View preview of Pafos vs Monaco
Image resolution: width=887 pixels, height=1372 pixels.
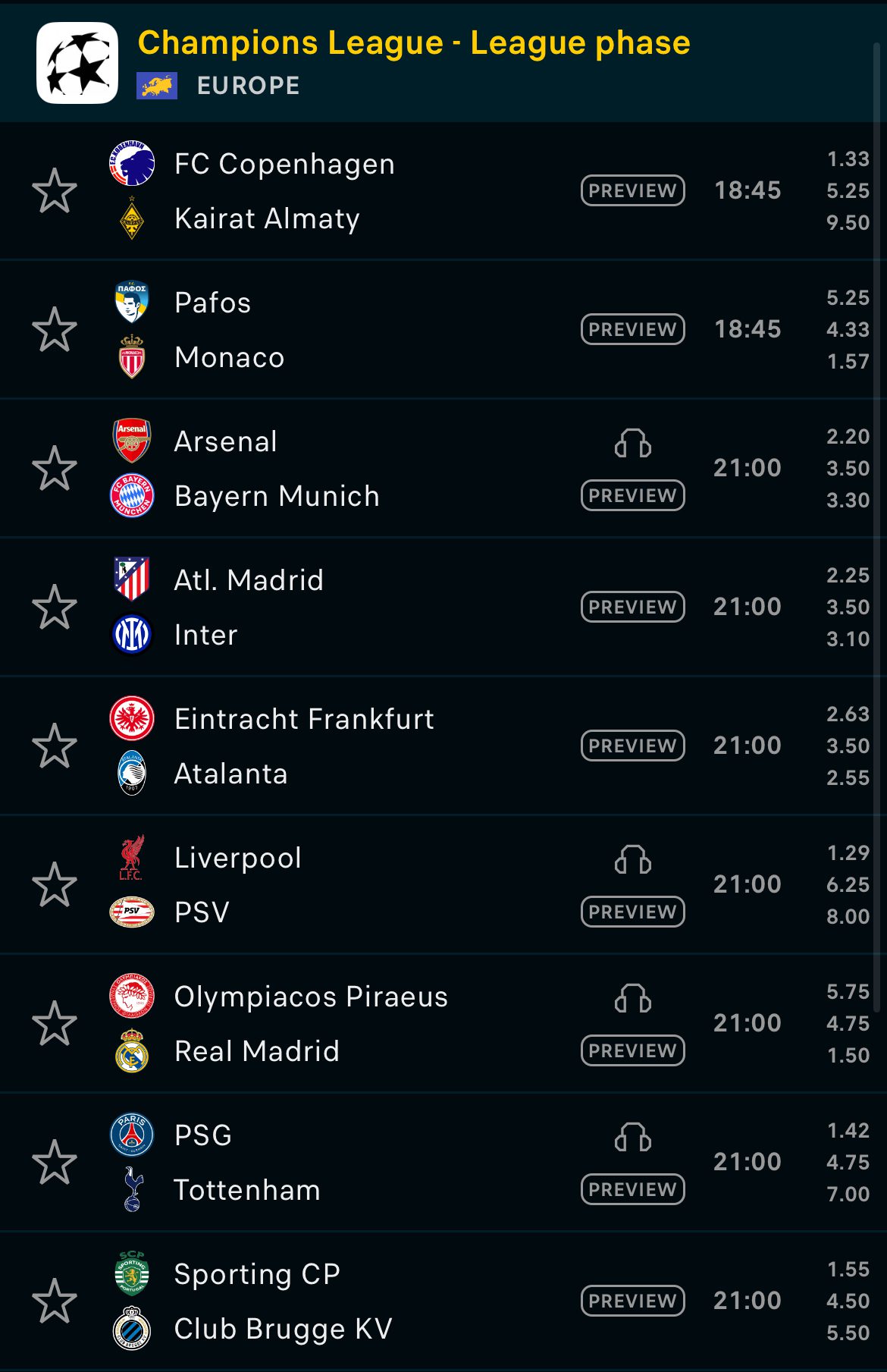(632, 329)
